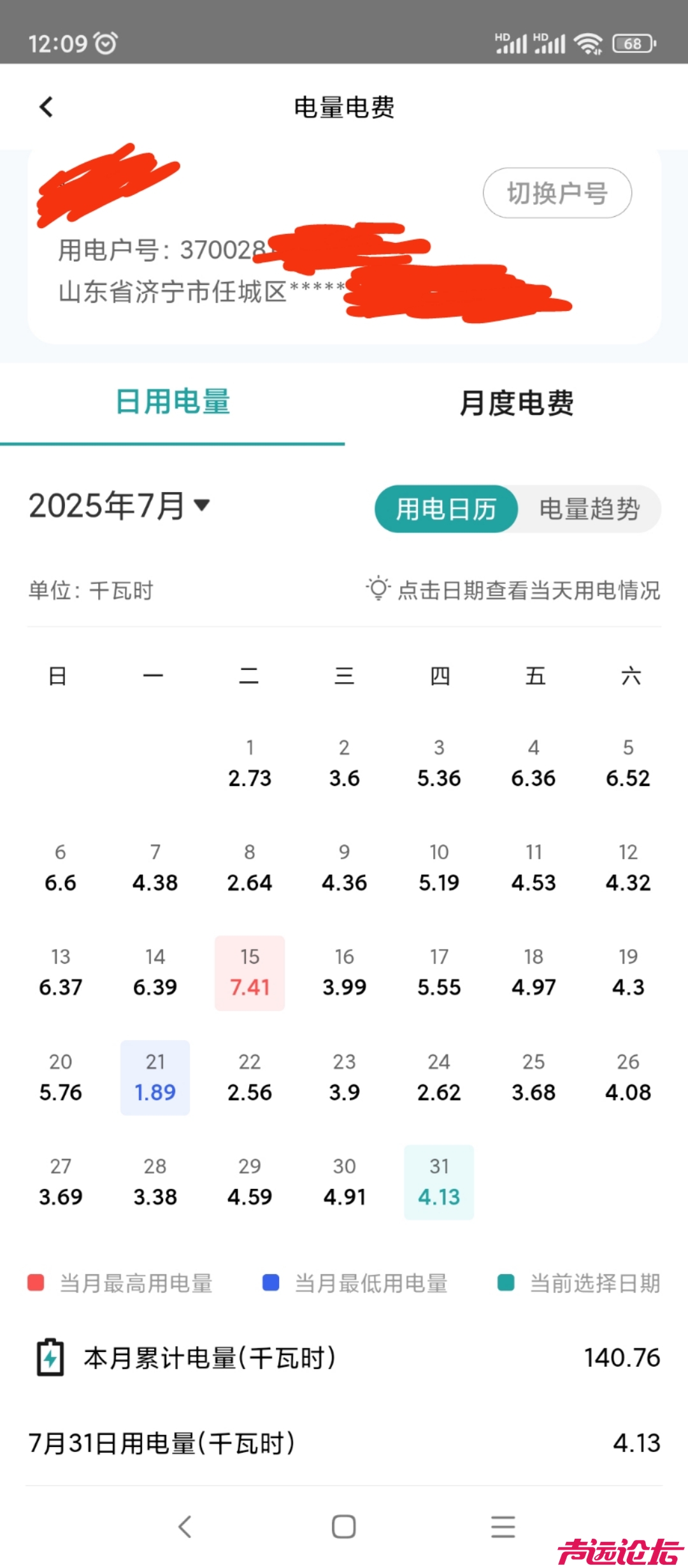View usage for July 15
This screenshot has height=1568, width=688.
pyautogui.click(x=250, y=973)
